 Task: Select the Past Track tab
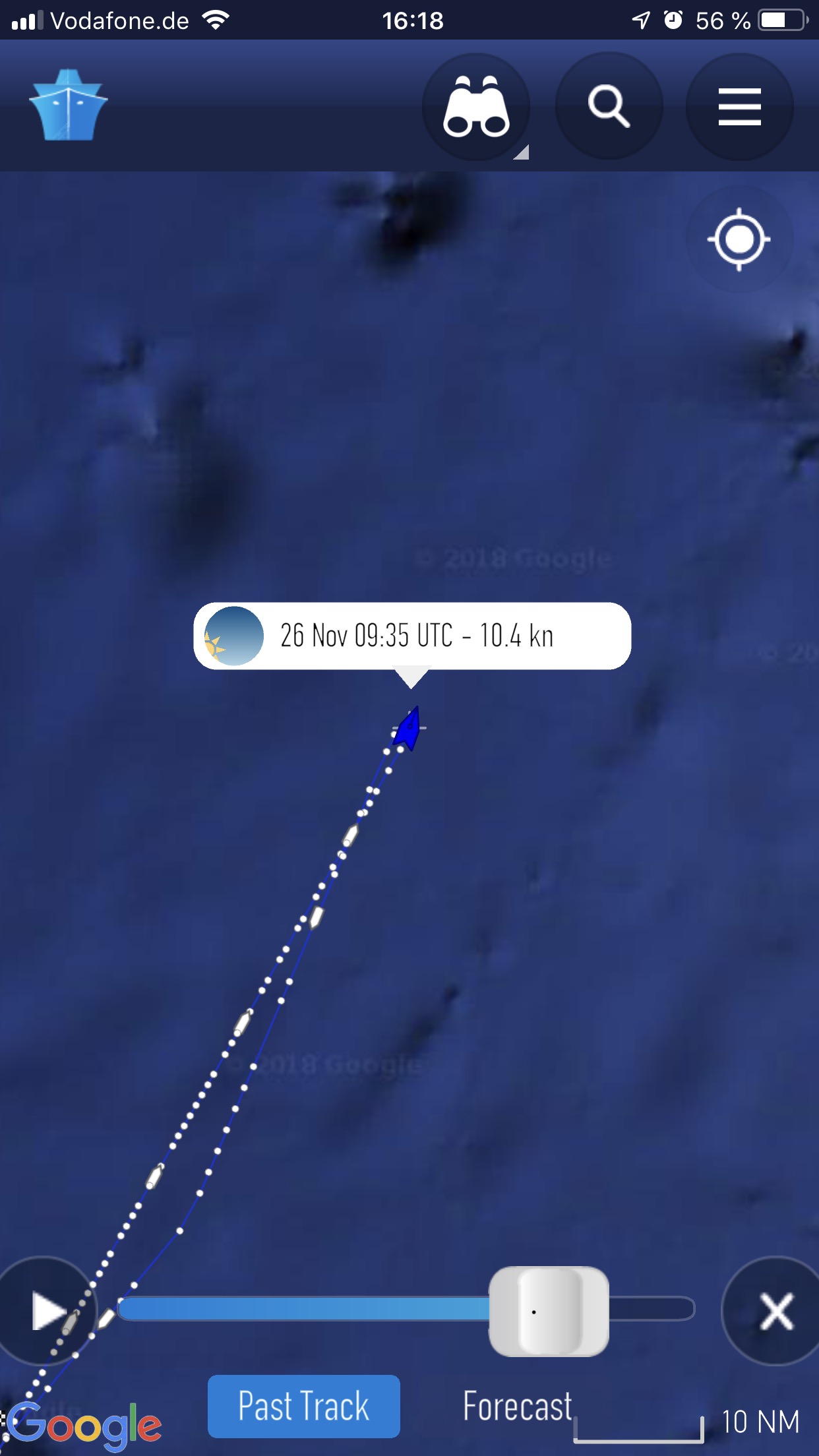304,1406
